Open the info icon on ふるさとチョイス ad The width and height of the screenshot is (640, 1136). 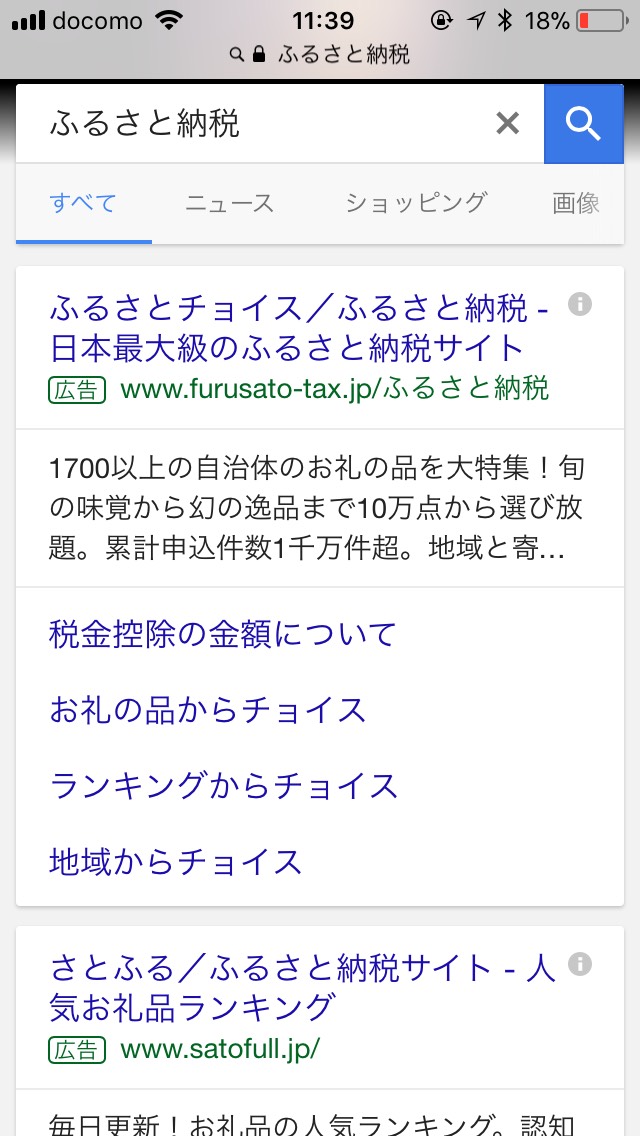click(x=580, y=304)
